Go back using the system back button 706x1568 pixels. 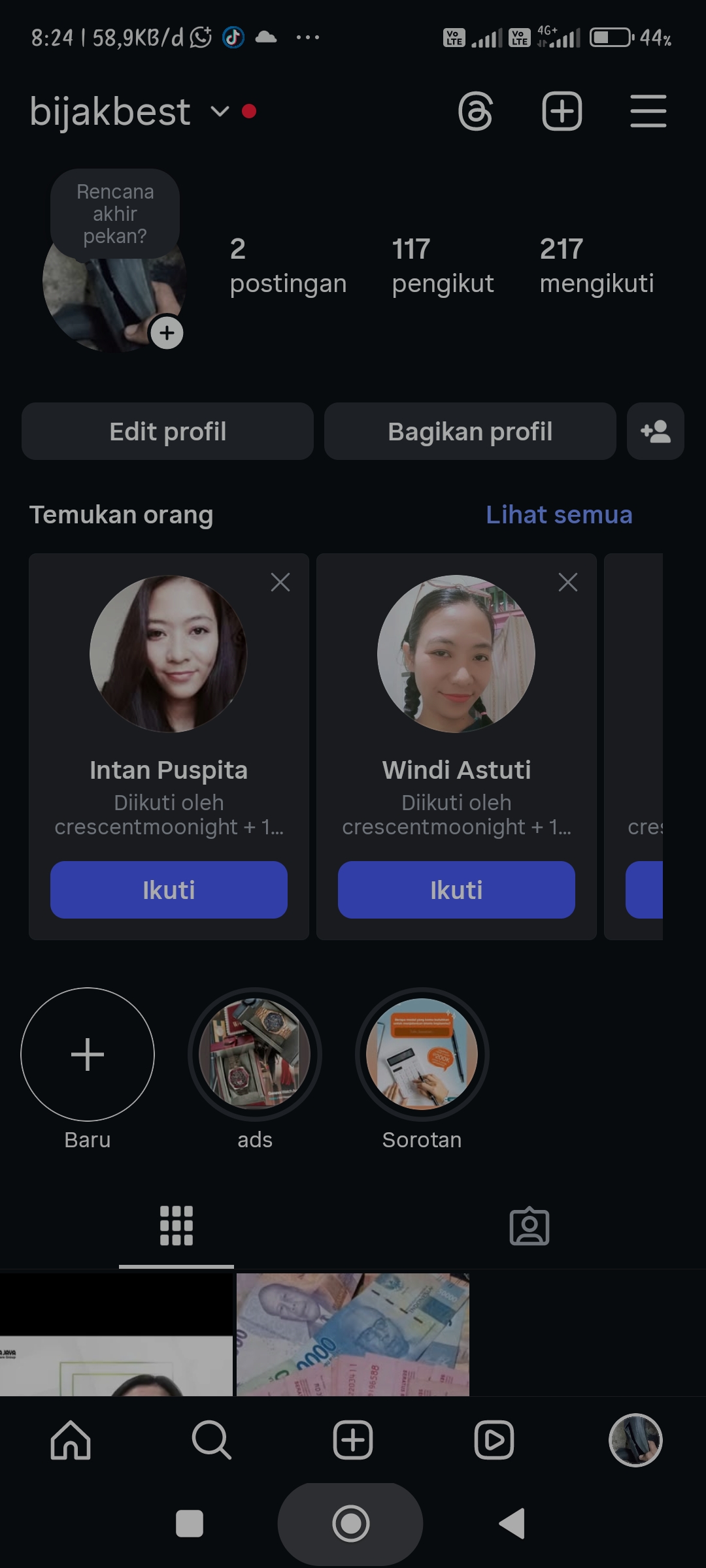coord(513,1524)
